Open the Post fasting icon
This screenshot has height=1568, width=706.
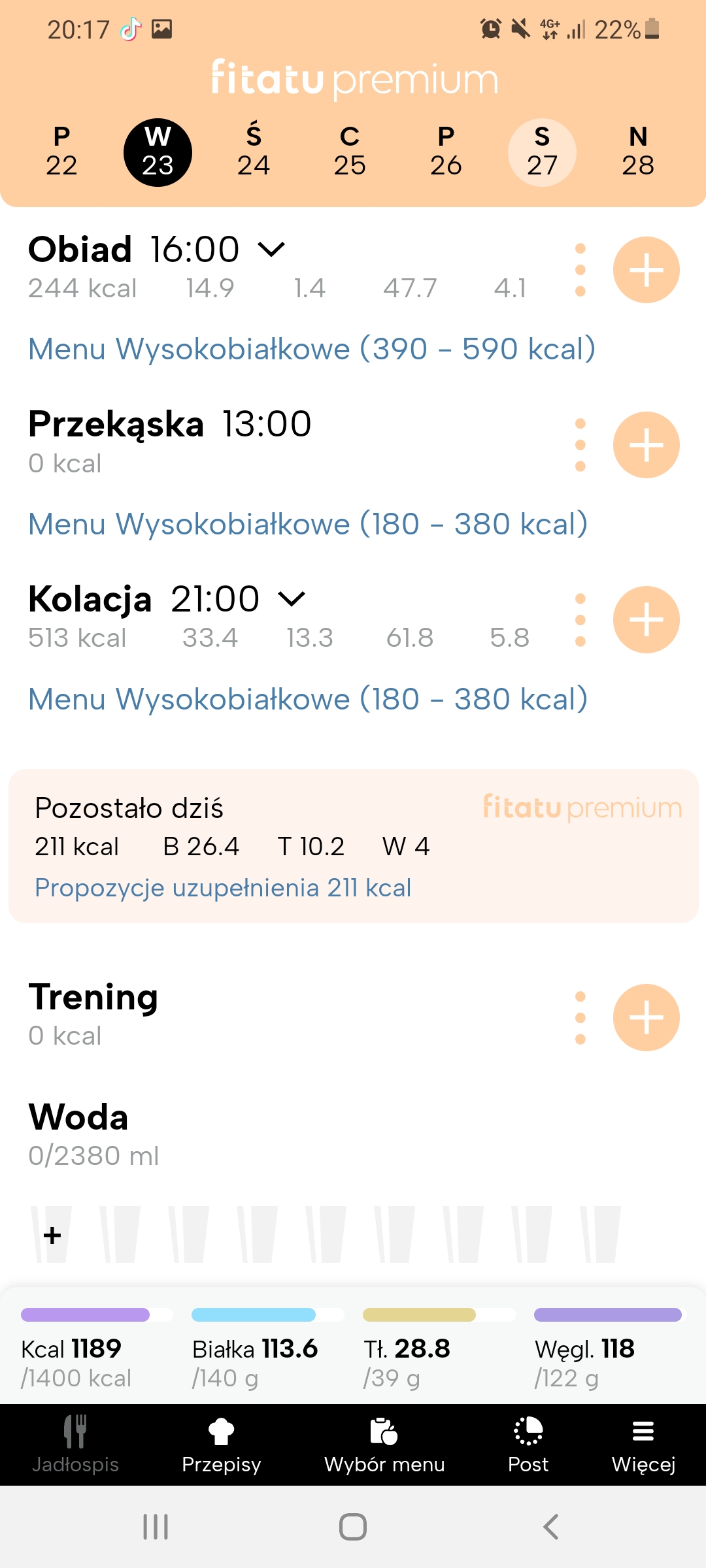(x=527, y=1444)
